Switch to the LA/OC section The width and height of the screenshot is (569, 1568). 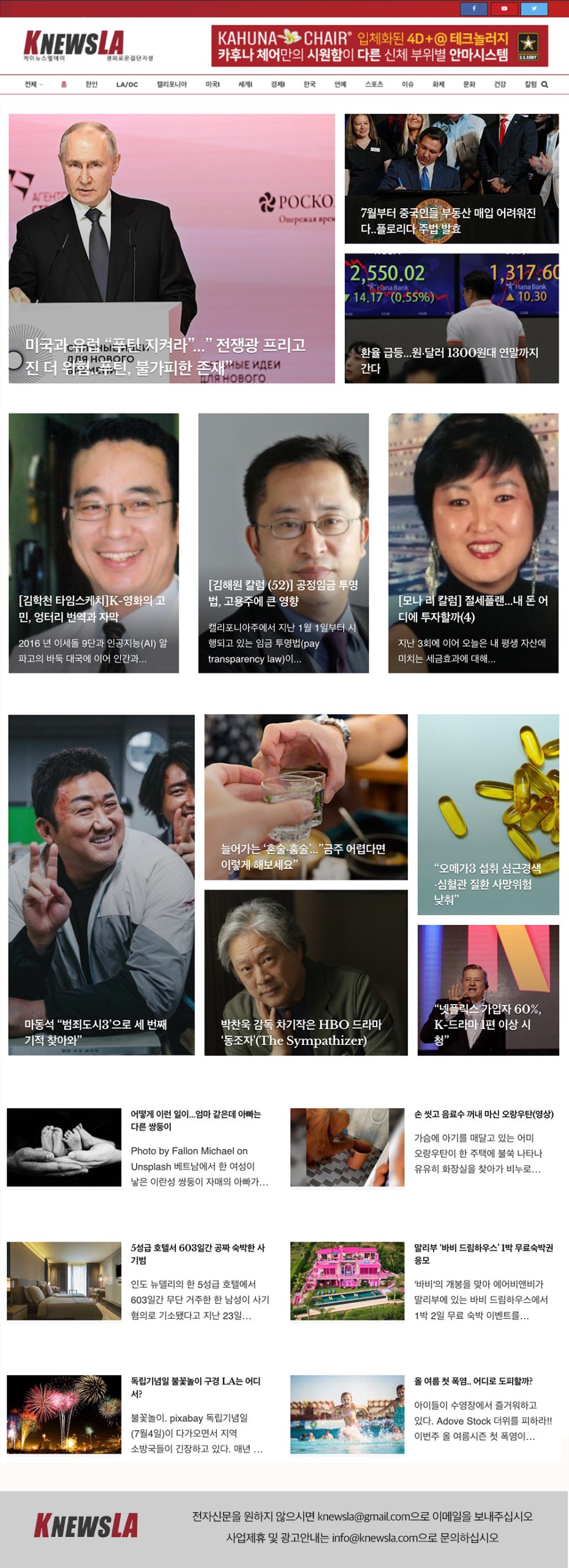click(127, 85)
